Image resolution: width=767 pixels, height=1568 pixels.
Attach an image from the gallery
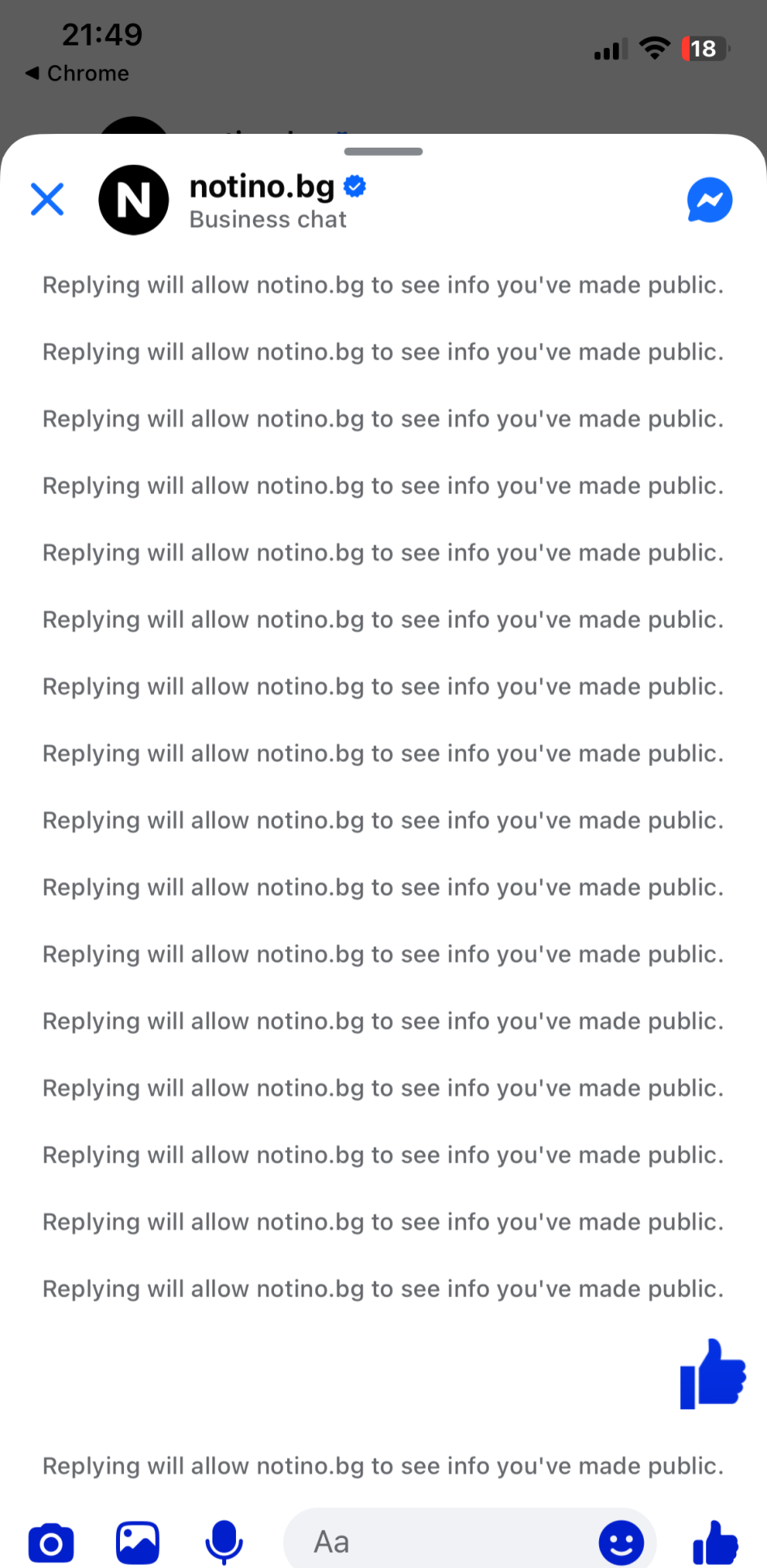coord(138,1542)
